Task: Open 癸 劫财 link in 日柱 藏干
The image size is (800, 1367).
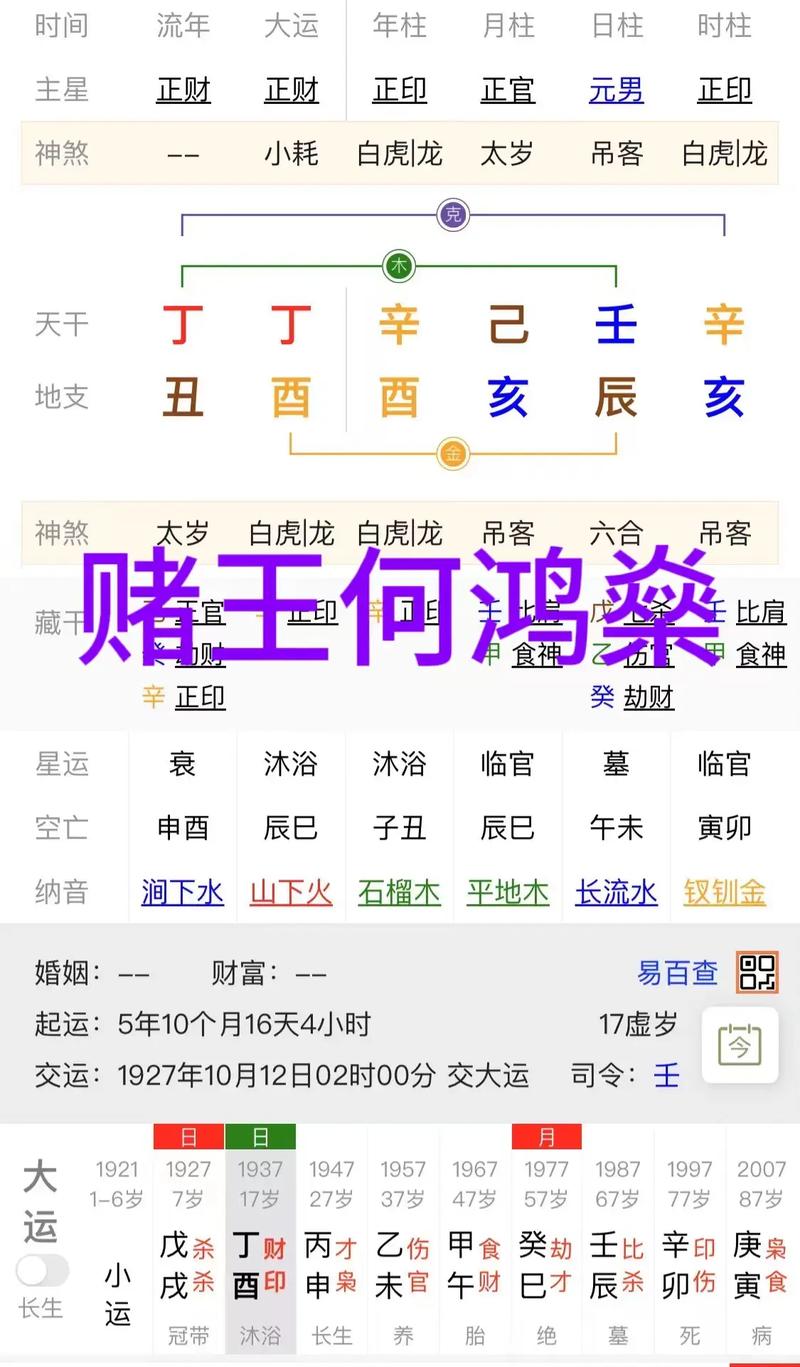Action: pyautogui.click(x=647, y=697)
